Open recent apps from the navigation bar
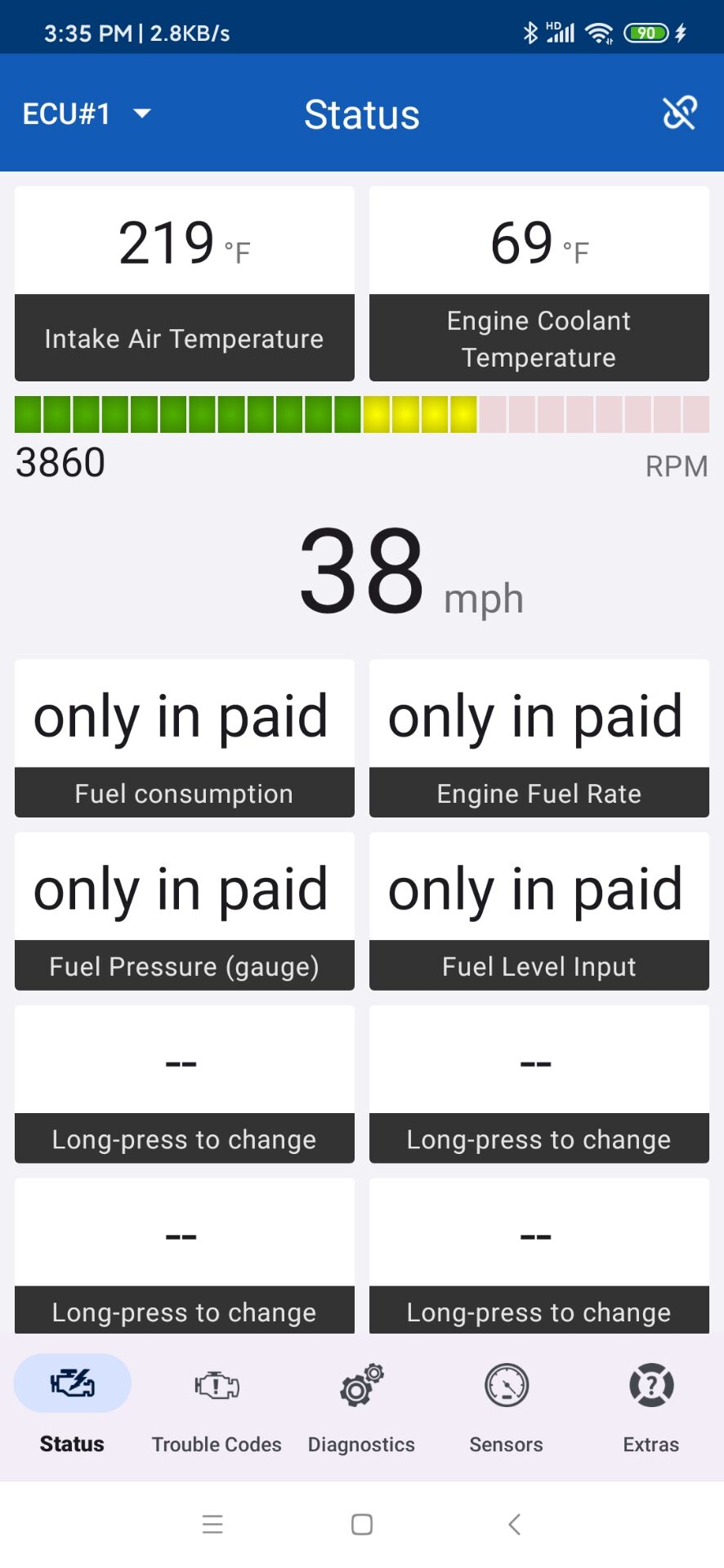724x1568 pixels. click(212, 1524)
